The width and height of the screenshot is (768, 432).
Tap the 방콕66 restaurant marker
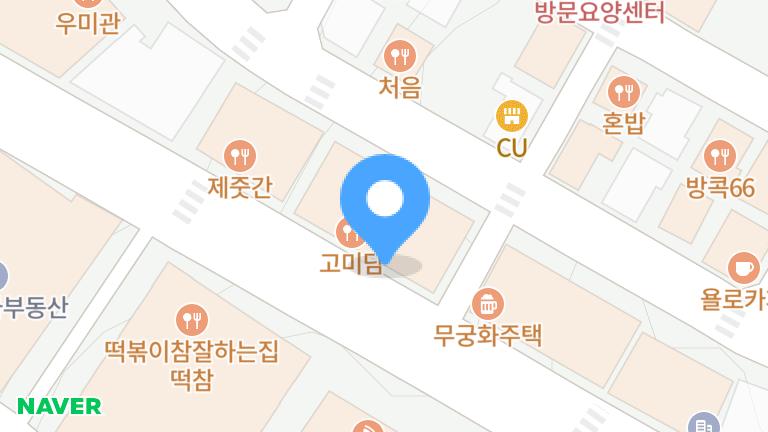pyautogui.click(x=719, y=155)
